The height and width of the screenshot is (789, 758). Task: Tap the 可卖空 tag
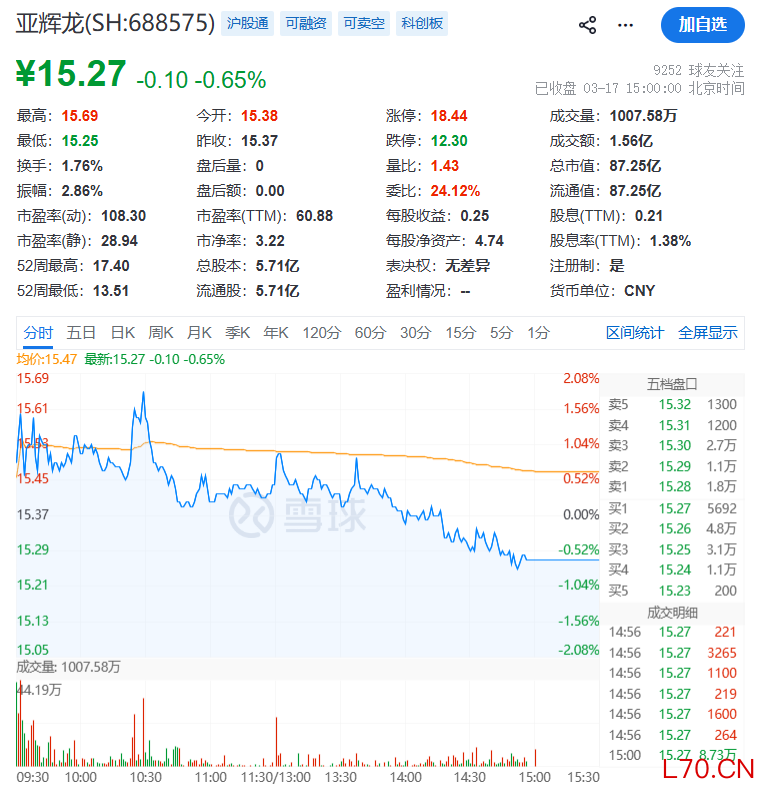pyautogui.click(x=364, y=23)
